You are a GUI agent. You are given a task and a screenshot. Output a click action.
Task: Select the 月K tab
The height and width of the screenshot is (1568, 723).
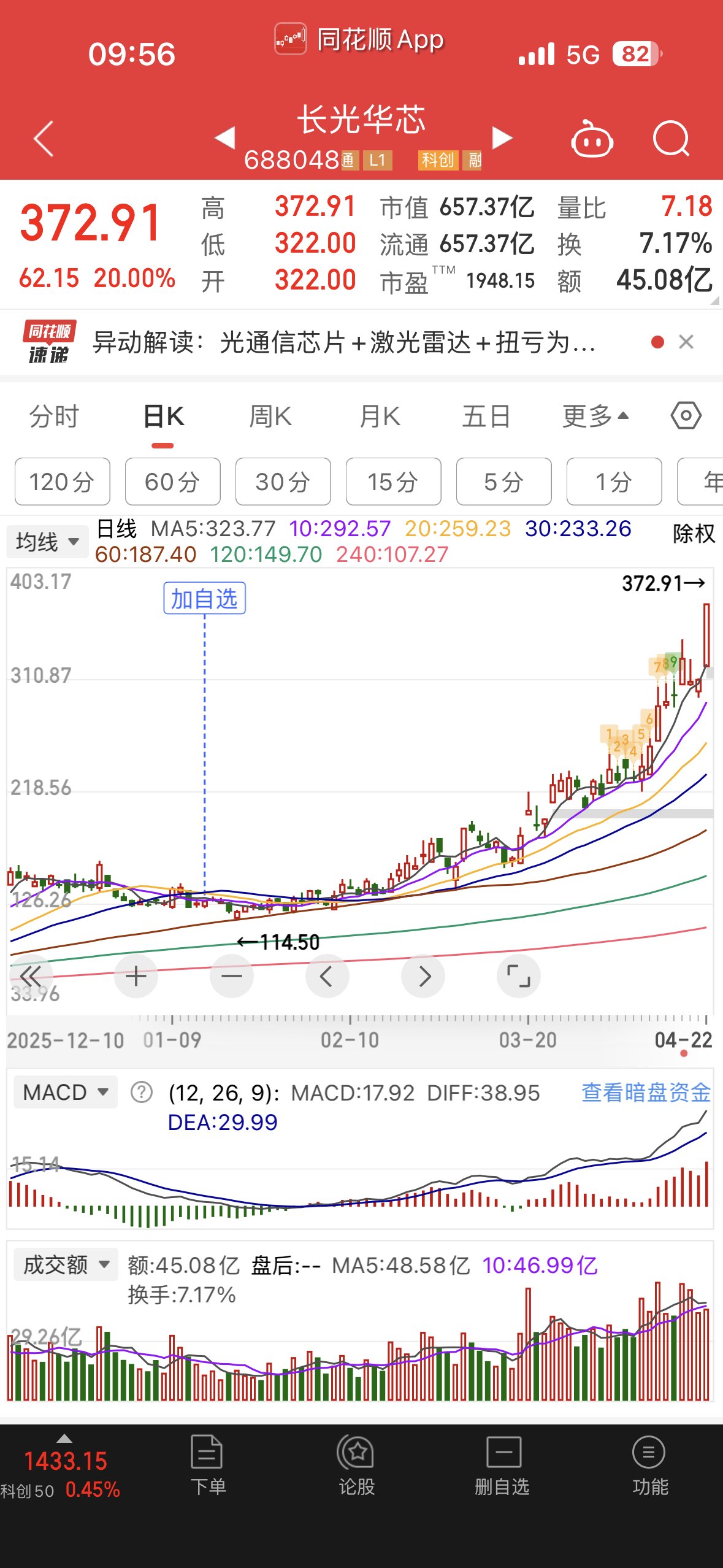[x=380, y=417]
